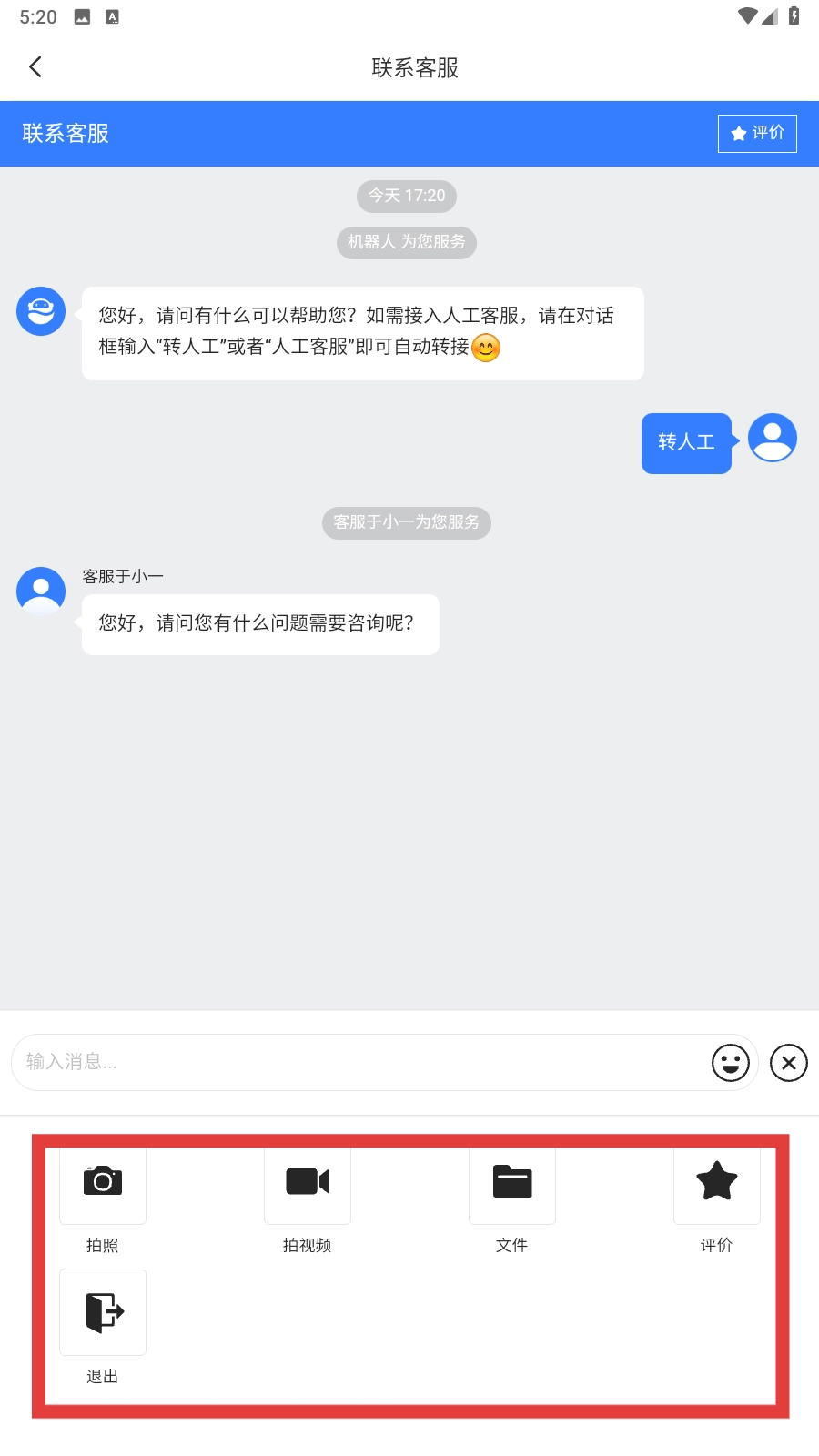
Task: Select 拍照 to take a photo
Action: click(x=103, y=1183)
